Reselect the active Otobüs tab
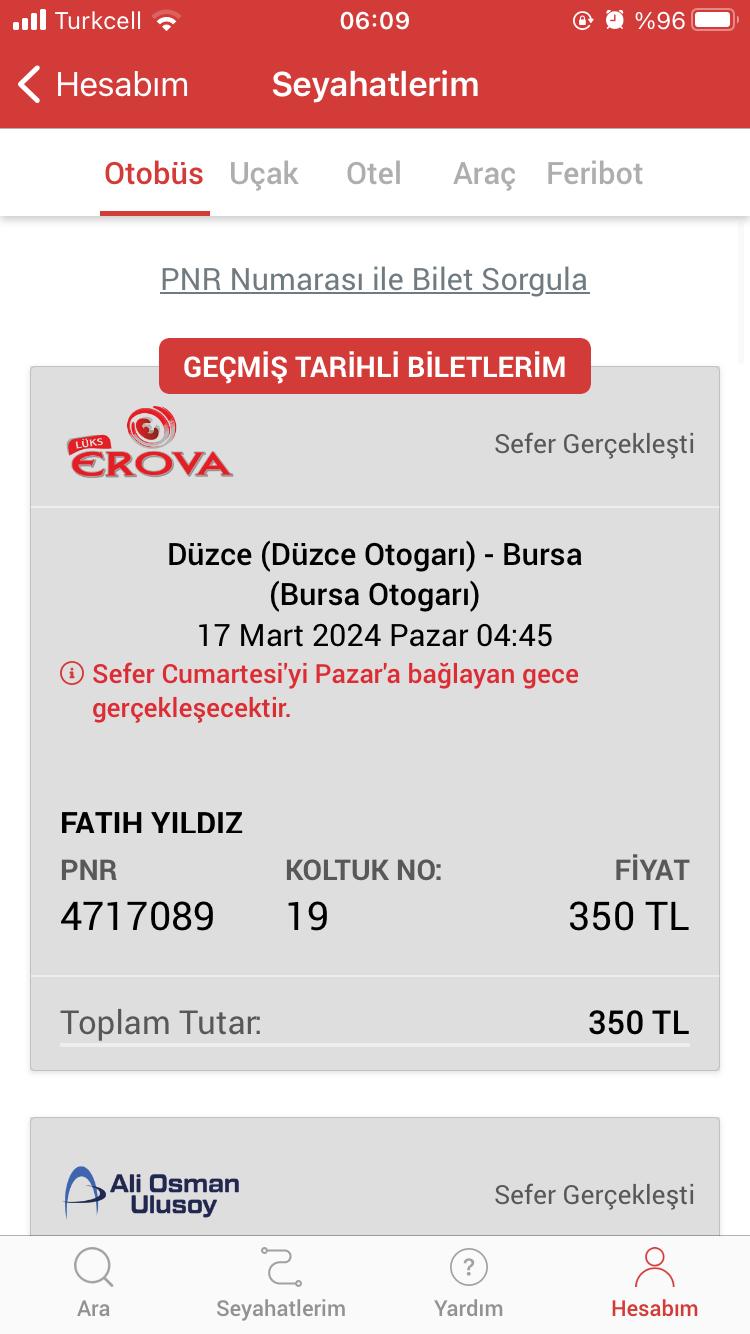Screen dimensions: 750x1334 153,173
